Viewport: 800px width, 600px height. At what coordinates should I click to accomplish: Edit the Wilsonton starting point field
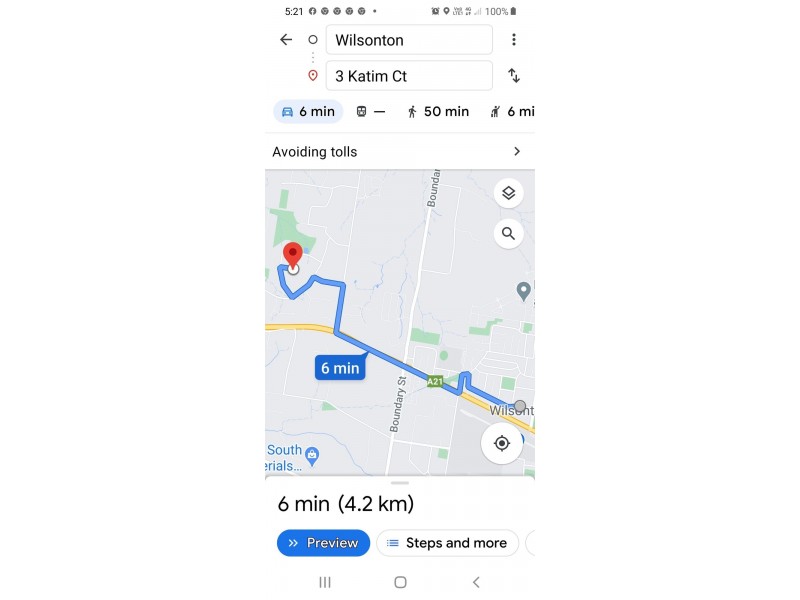pyautogui.click(x=408, y=40)
